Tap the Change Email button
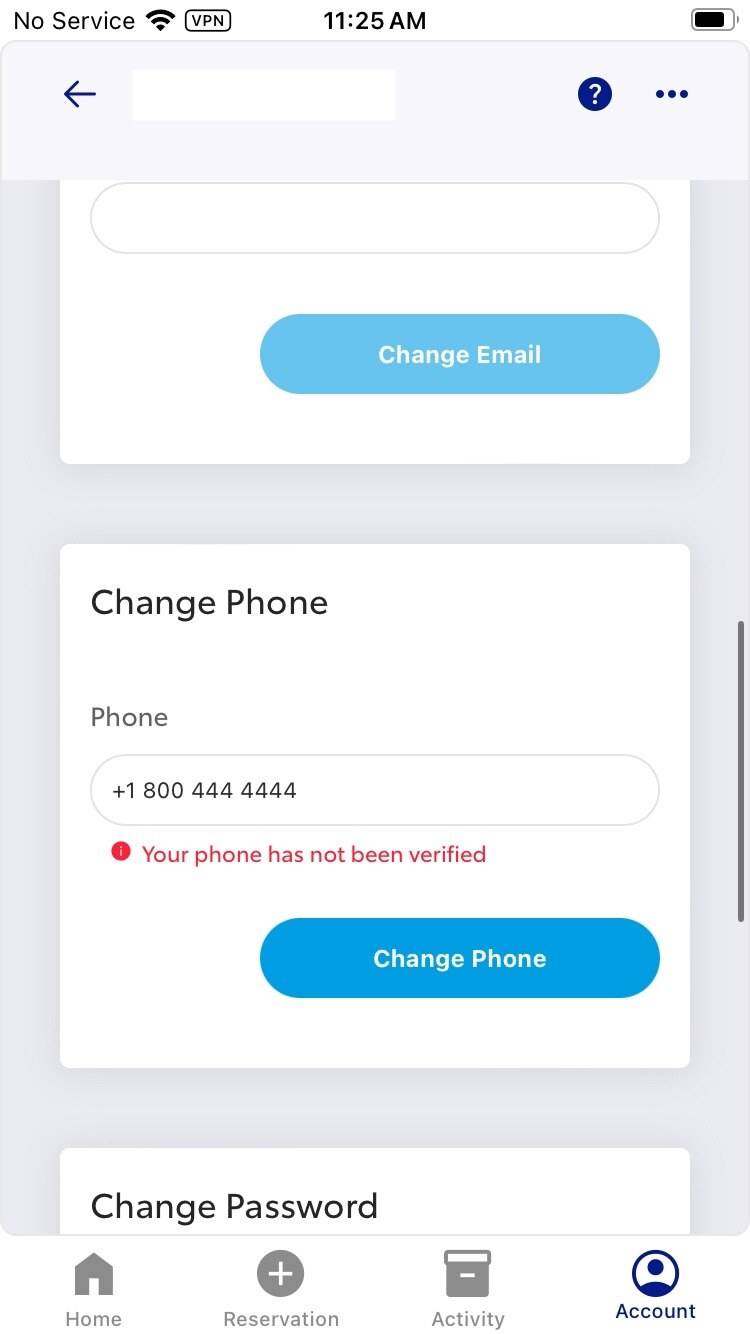 (x=459, y=354)
